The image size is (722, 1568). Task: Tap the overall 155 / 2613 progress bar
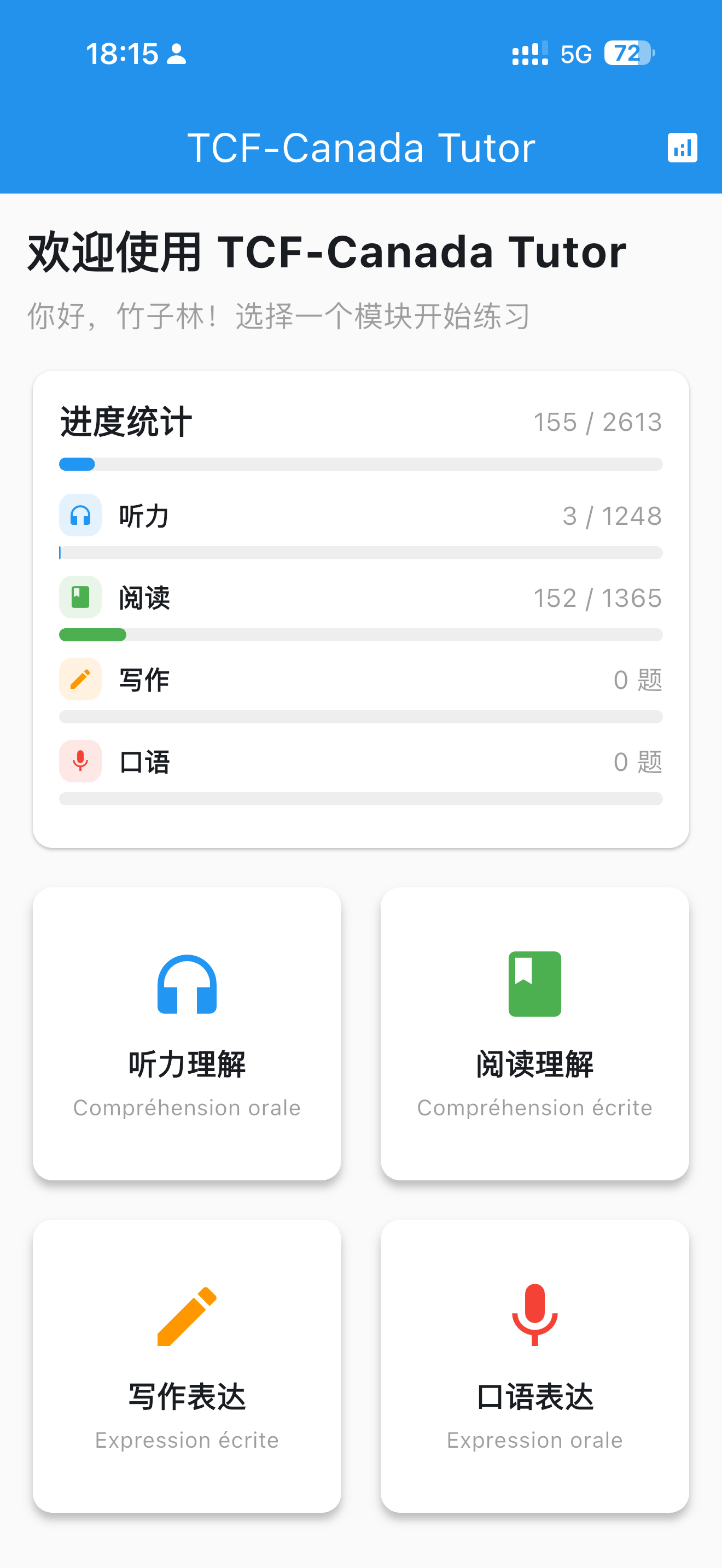point(360,464)
